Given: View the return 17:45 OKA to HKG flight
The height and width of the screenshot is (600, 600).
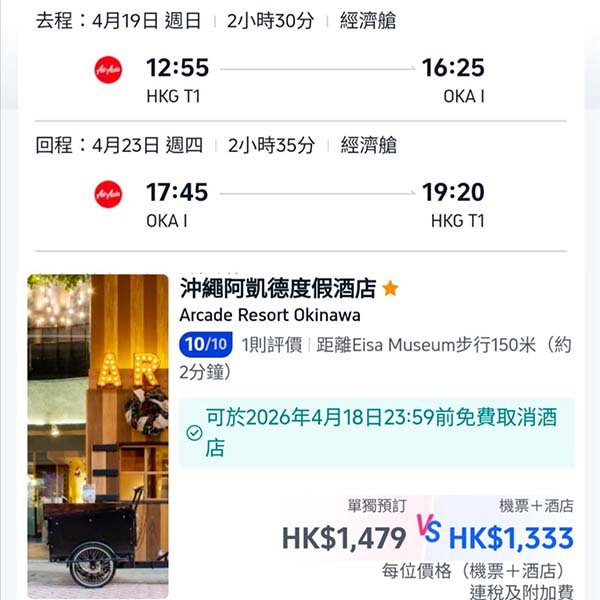Looking at the screenshot, I should click(300, 203).
